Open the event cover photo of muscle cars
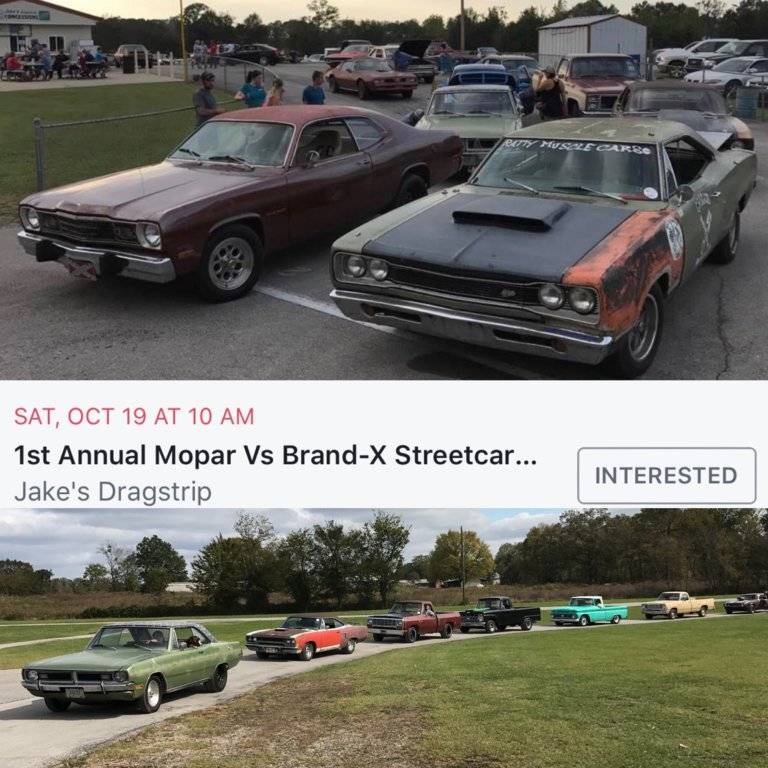The height and width of the screenshot is (768, 768). click(384, 190)
